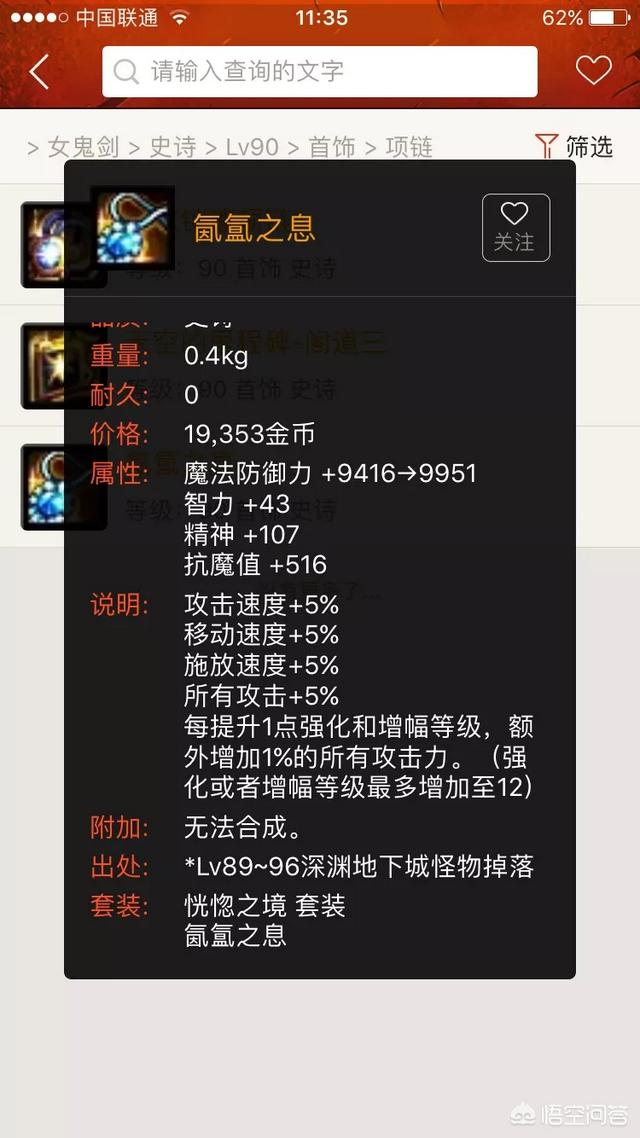Tap the search field to enter query text
The width and height of the screenshot is (640, 1138).
(x=320, y=72)
